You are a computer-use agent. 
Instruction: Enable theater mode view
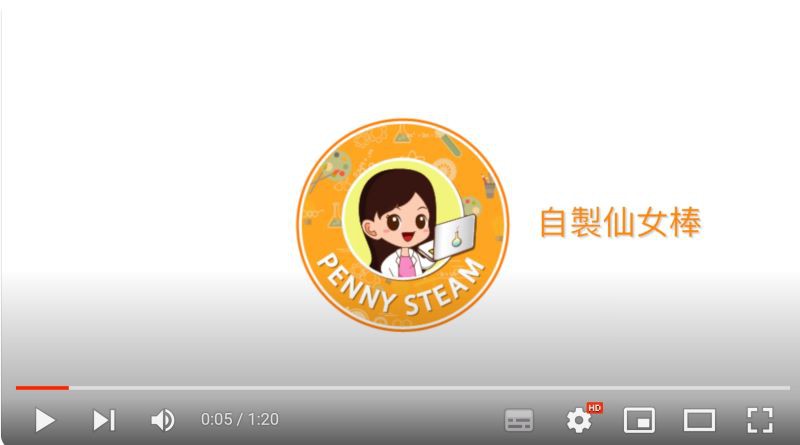[x=699, y=420]
